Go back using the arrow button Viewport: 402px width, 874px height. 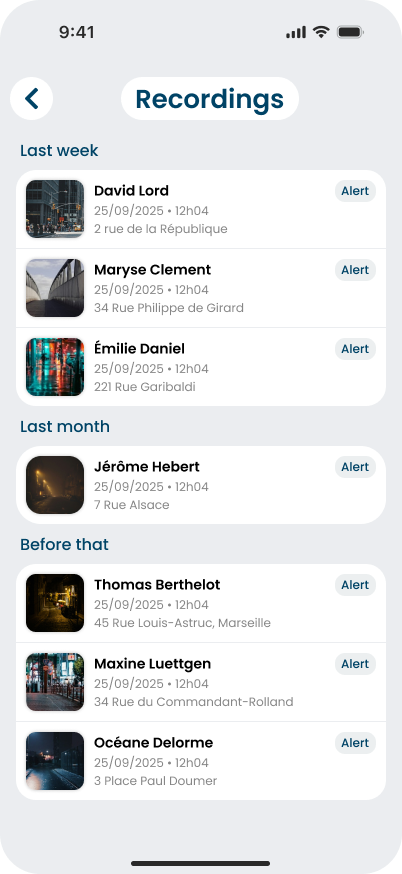31,99
